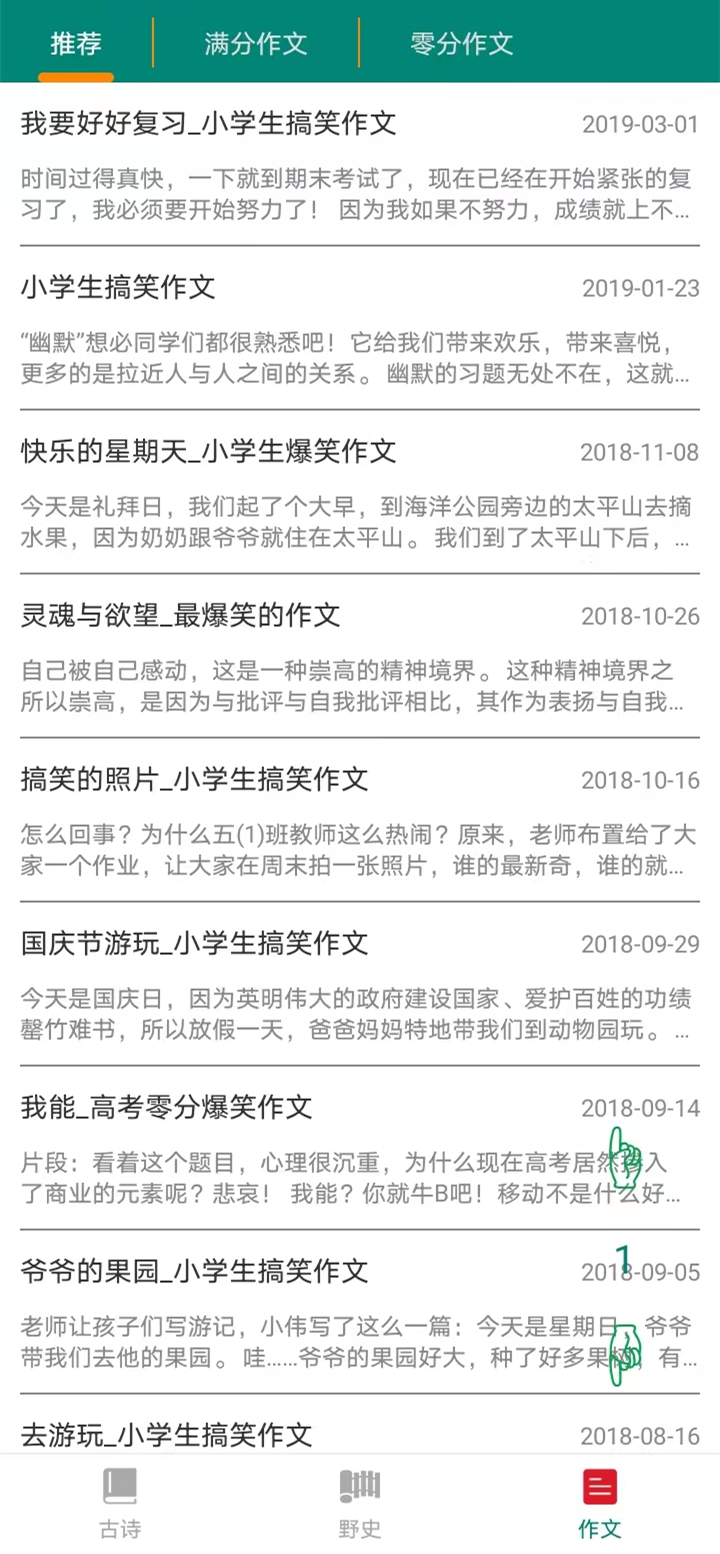Open article 我要好好复习_小学生搞笑作文

point(208,124)
